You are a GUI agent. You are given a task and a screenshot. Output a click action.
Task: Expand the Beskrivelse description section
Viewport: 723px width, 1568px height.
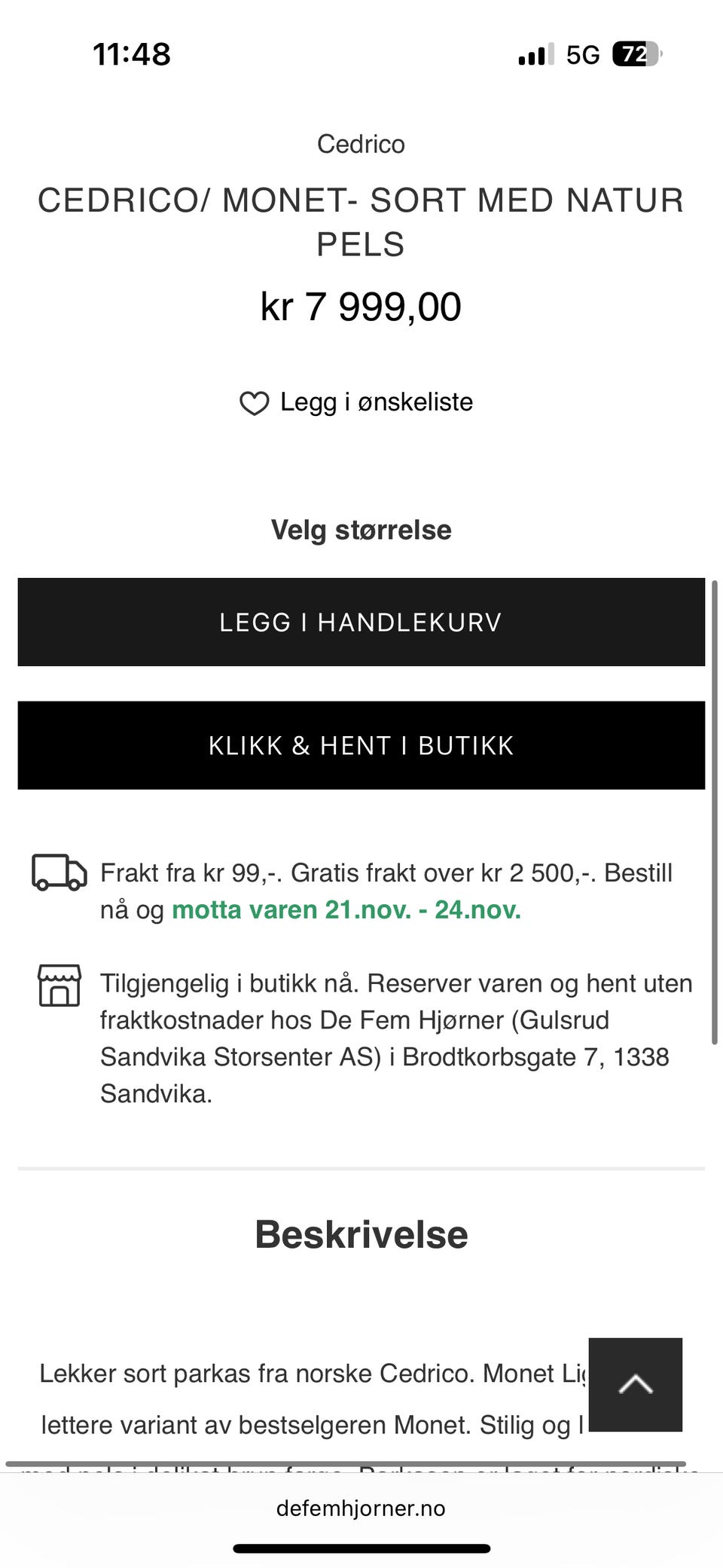362,1234
